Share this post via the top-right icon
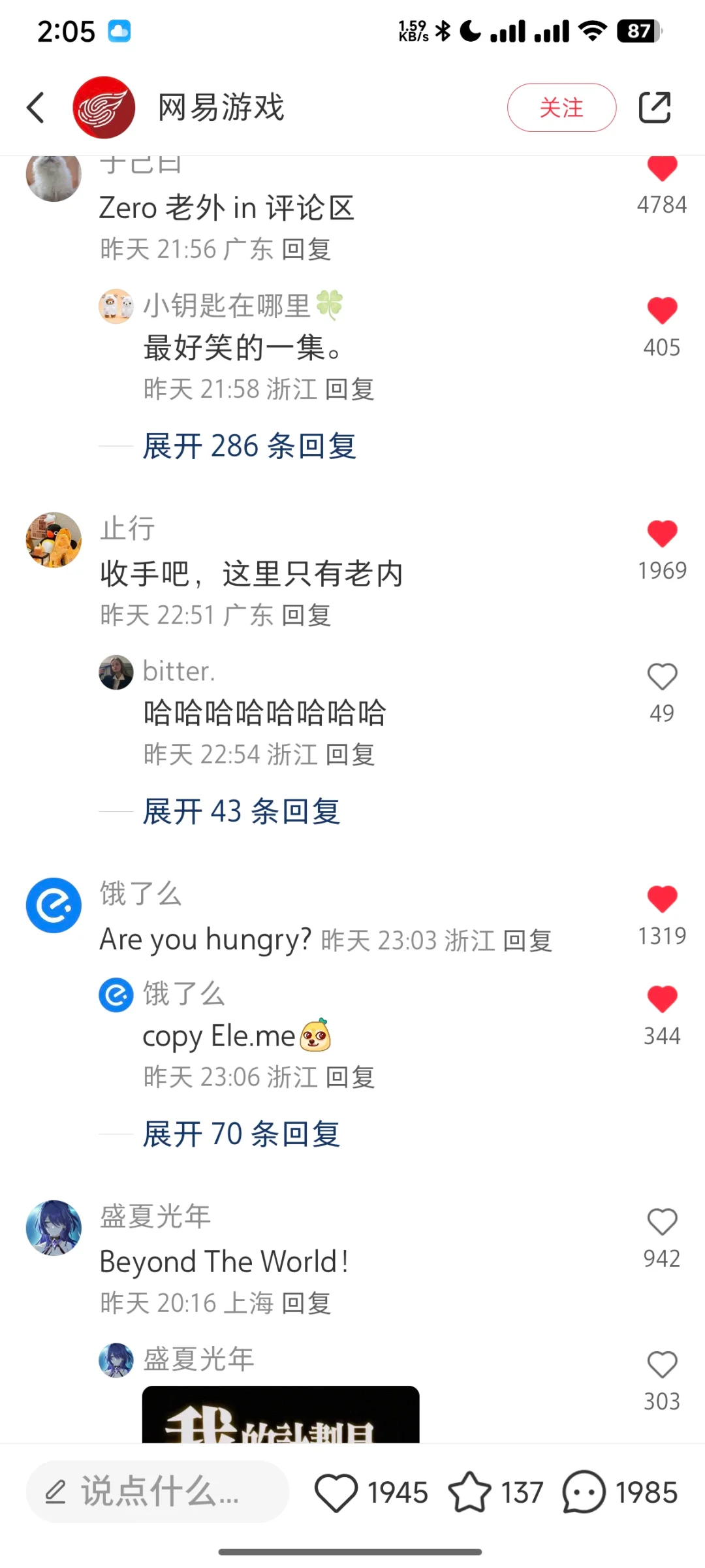 (654, 108)
